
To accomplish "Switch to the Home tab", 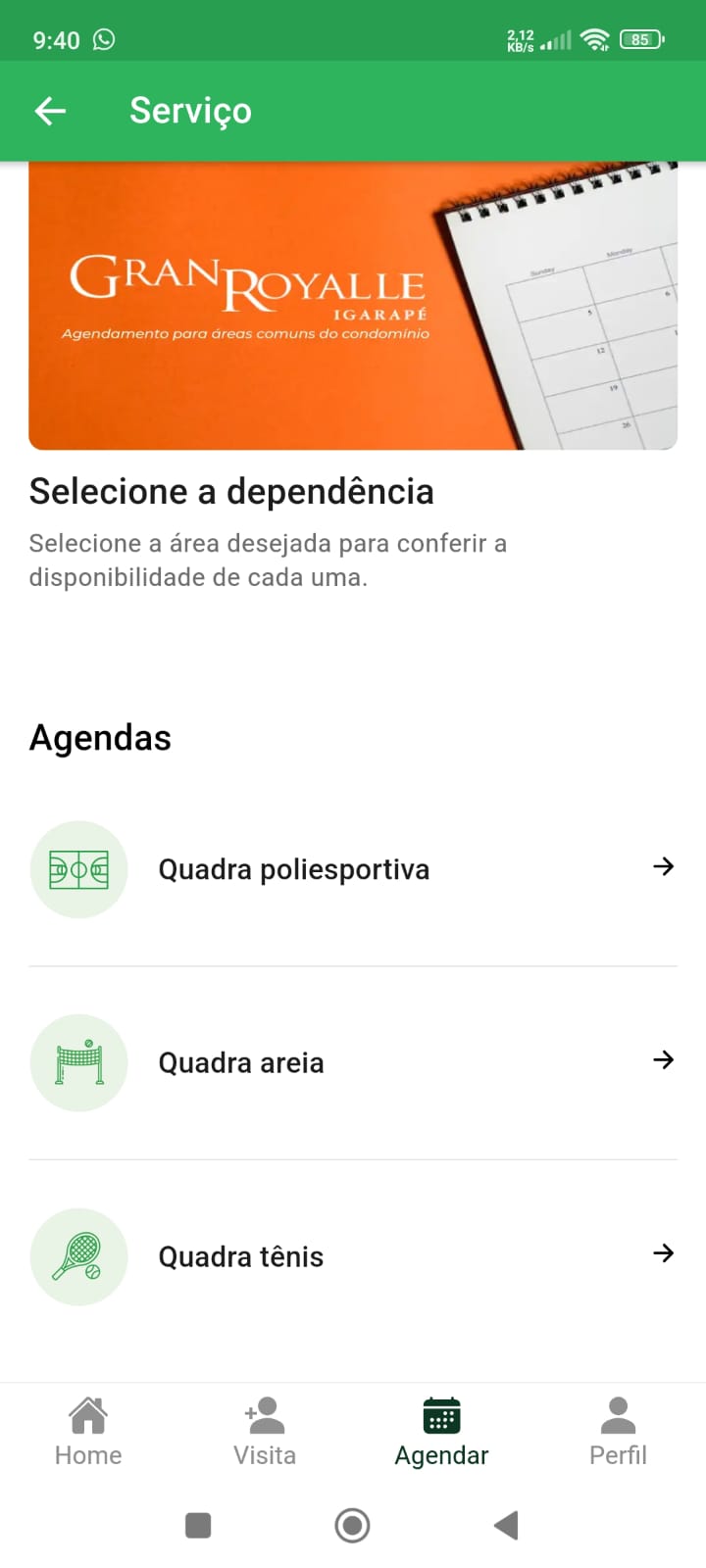I will pos(88,1432).
